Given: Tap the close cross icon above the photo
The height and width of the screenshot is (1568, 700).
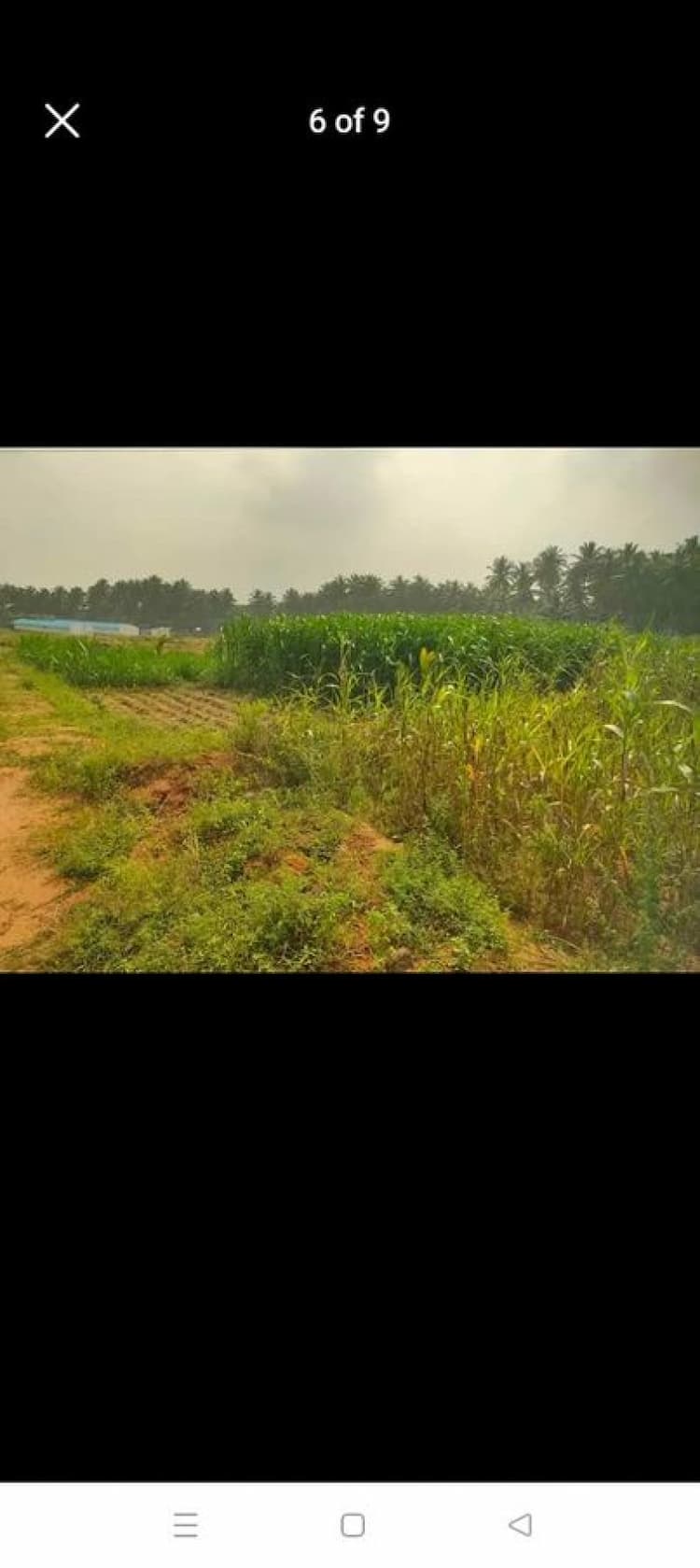Looking at the screenshot, I should click(x=62, y=120).
